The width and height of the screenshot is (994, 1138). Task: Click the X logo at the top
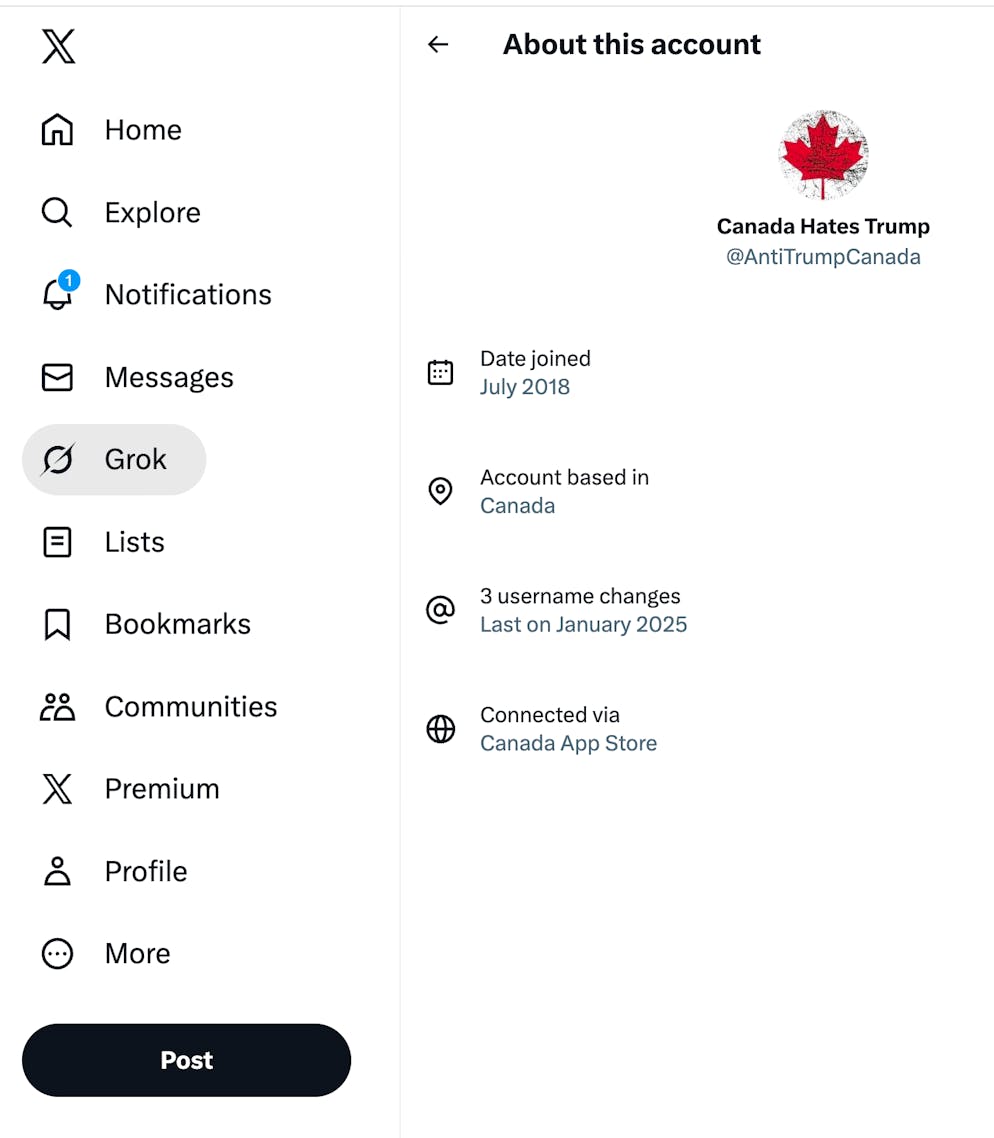(58, 46)
